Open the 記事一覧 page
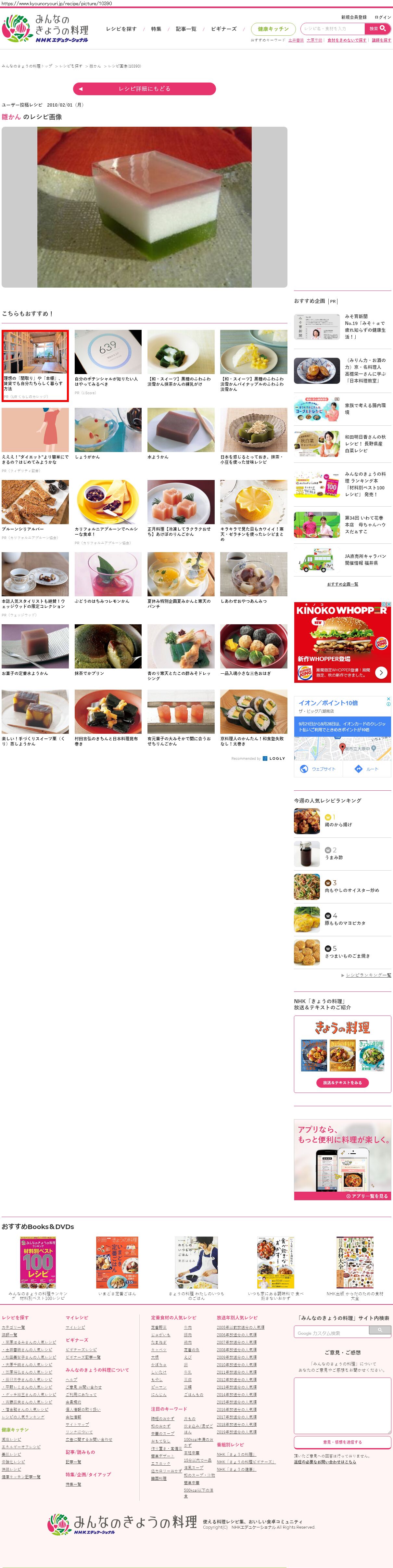The image size is (393, 1568). coord(186,29)
